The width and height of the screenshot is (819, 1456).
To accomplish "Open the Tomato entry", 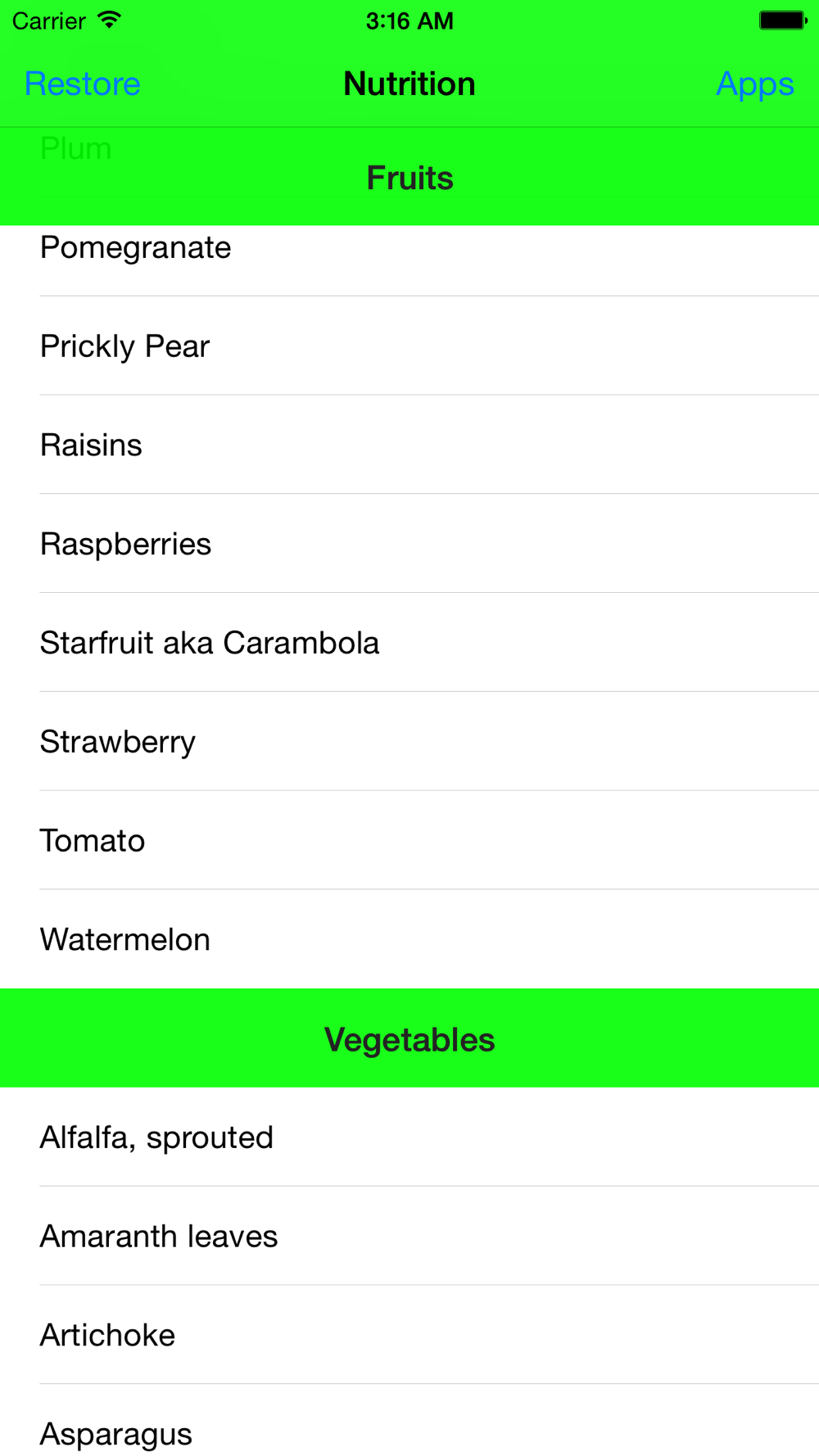I will pos(409,842).
